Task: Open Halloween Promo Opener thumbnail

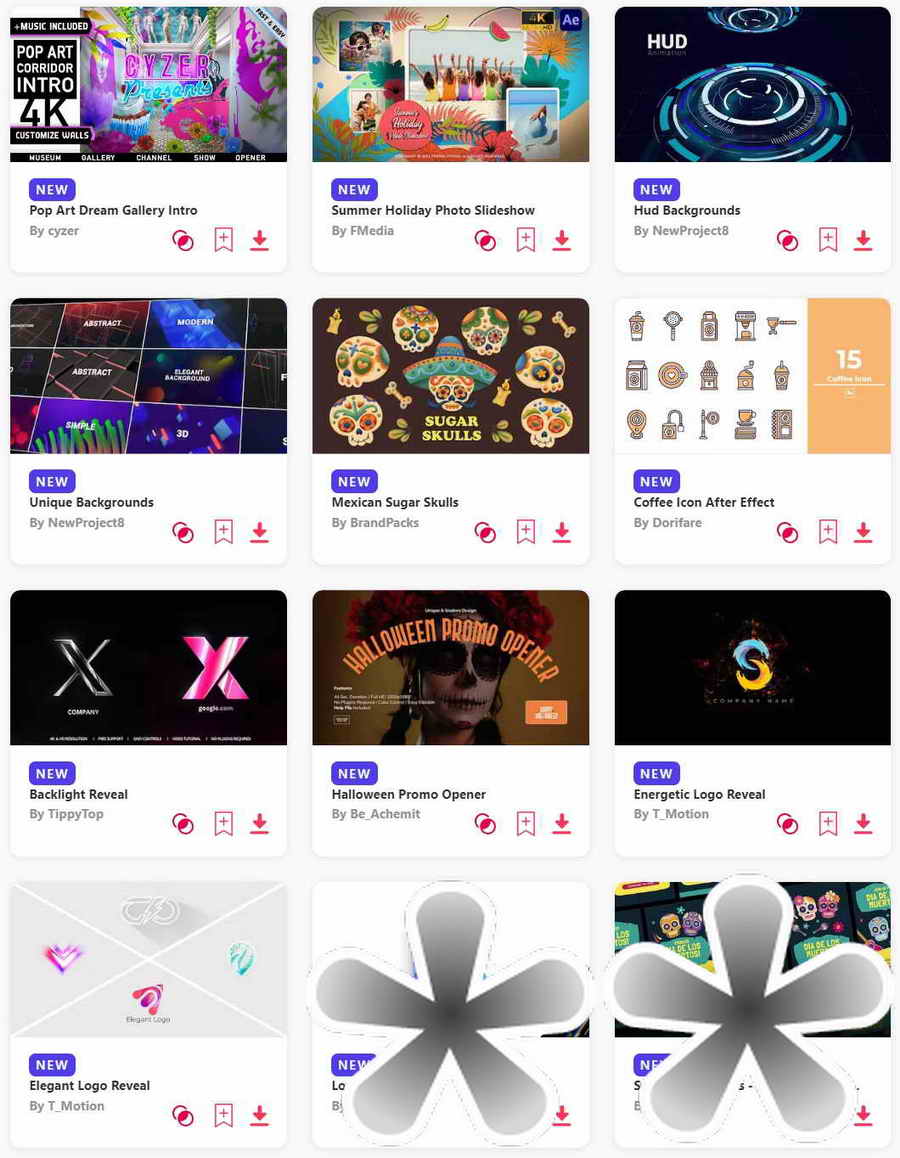Action: 450,667
